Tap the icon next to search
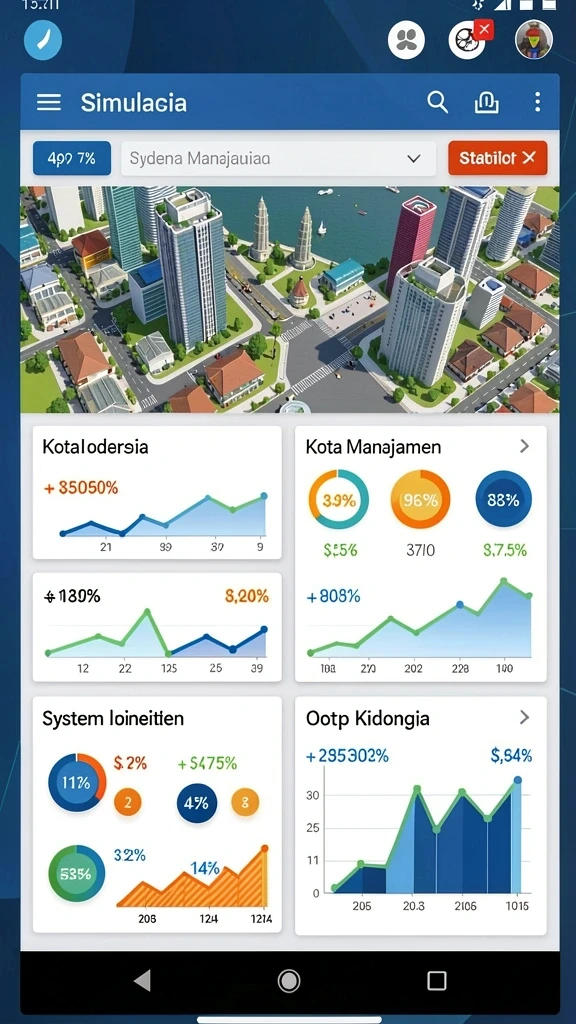This screenshot has height=1024, width=576. 487,103
